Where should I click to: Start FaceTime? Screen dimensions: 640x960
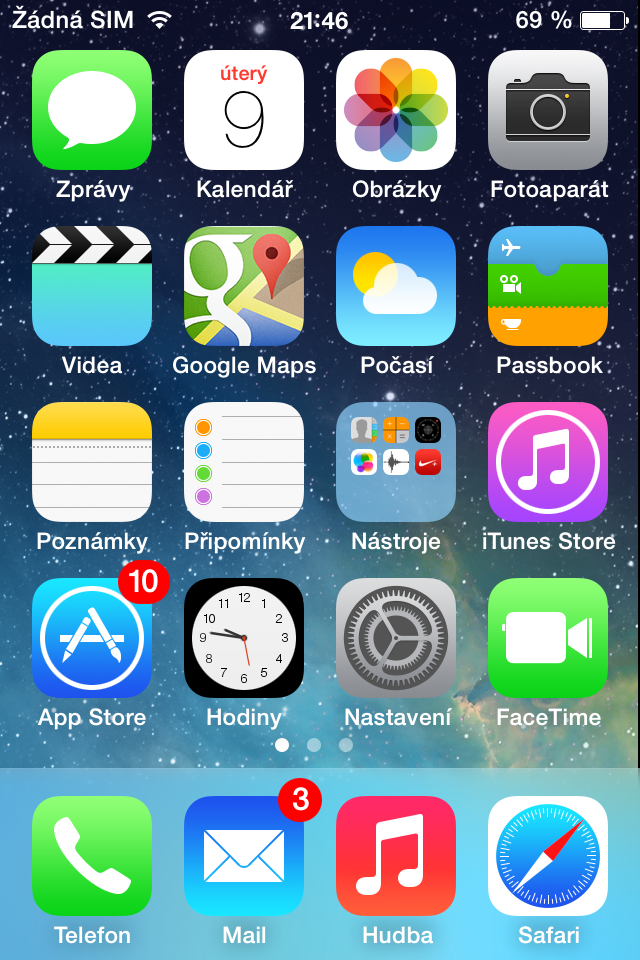coord(548,638)
